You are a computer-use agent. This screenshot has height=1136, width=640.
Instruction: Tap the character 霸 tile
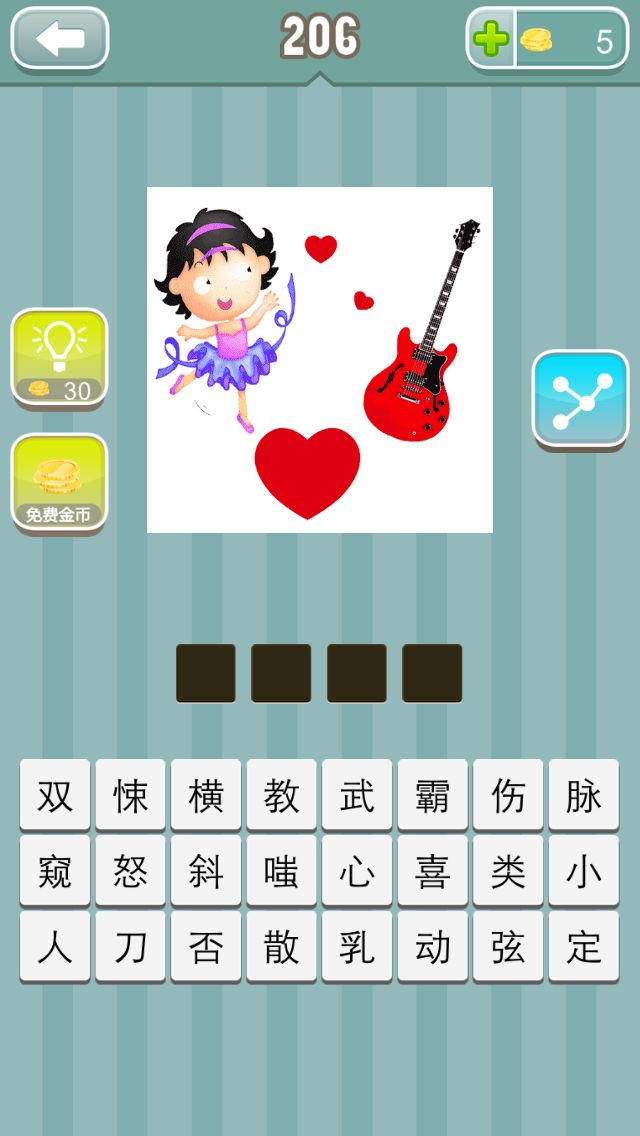(432, 795)
